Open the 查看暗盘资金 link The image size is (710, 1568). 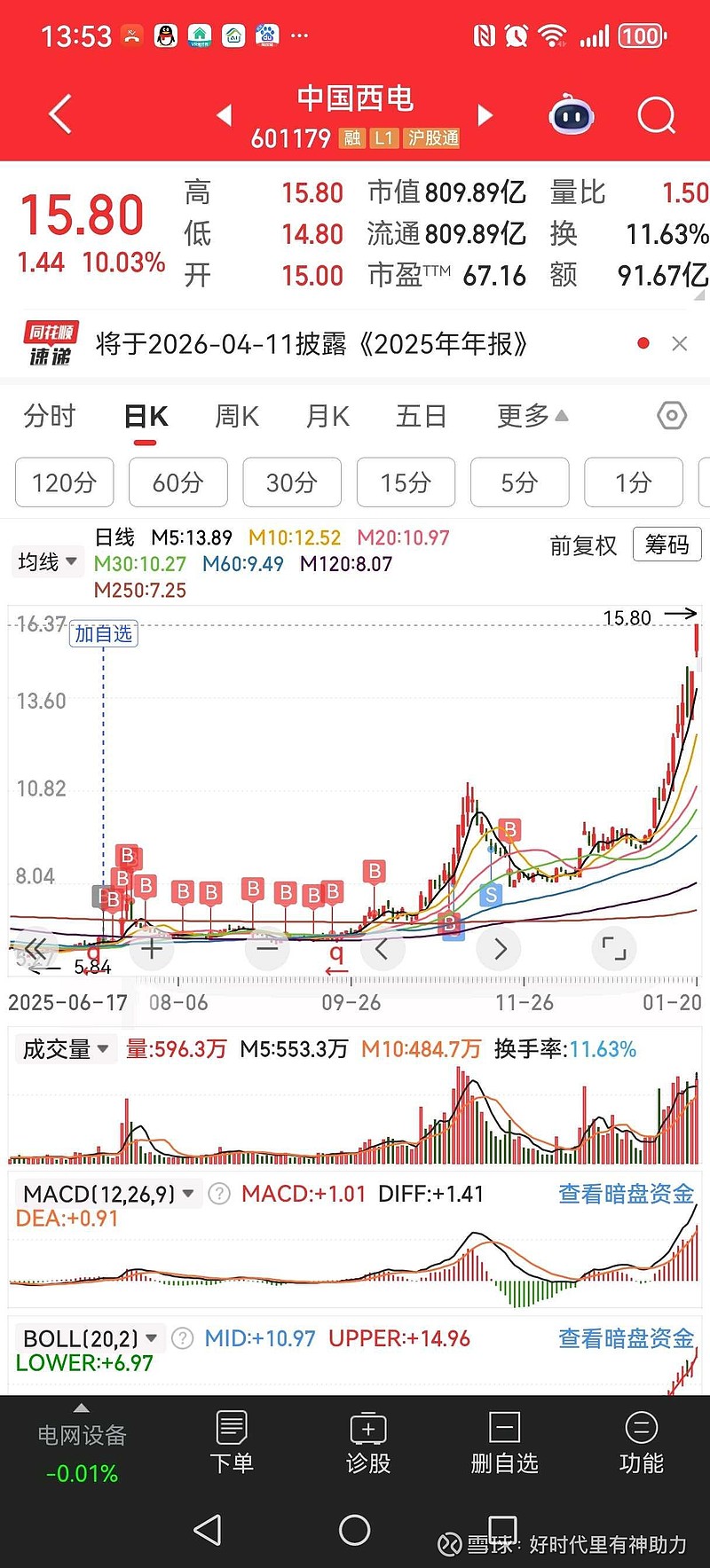pos(625,1194)
